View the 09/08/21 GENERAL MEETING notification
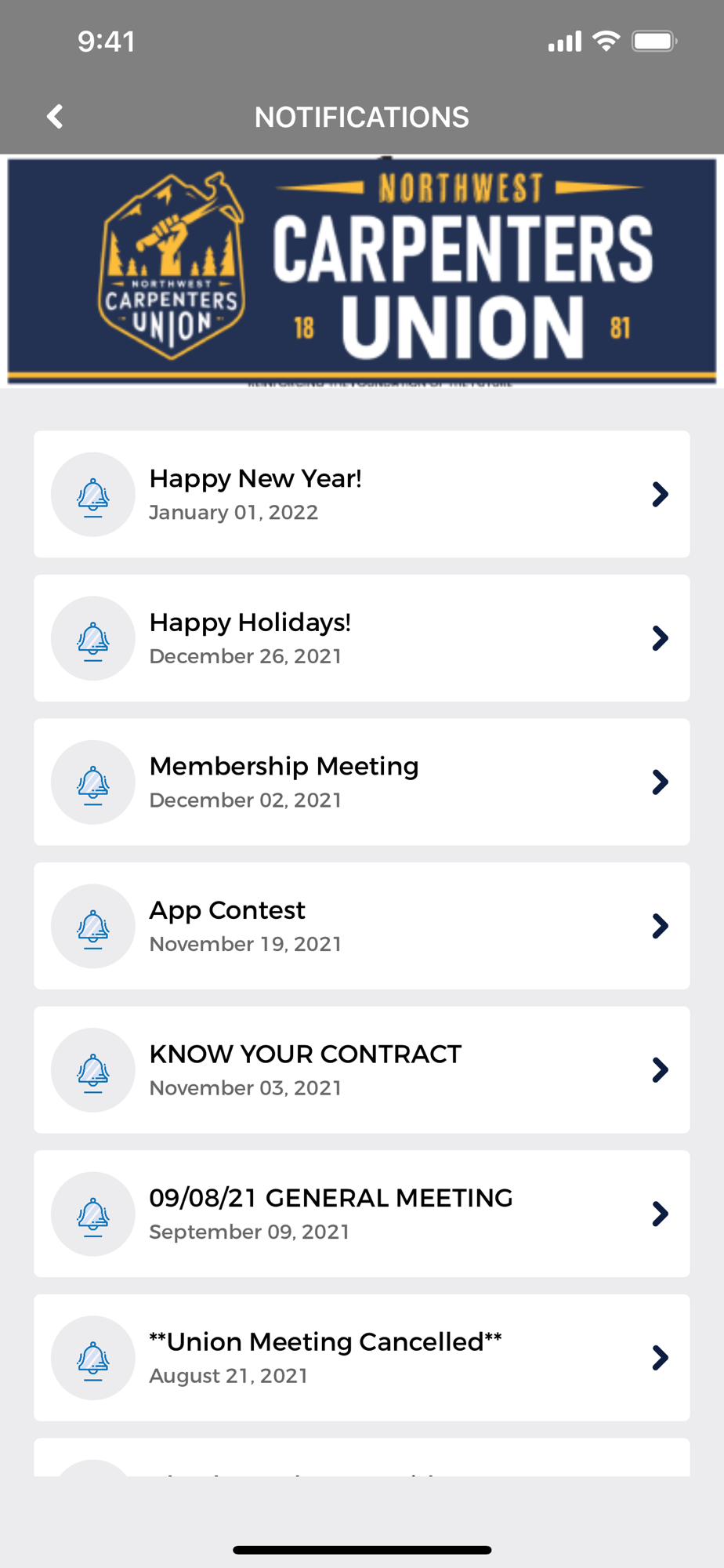724x1568 pixels. click(361, 1214)
